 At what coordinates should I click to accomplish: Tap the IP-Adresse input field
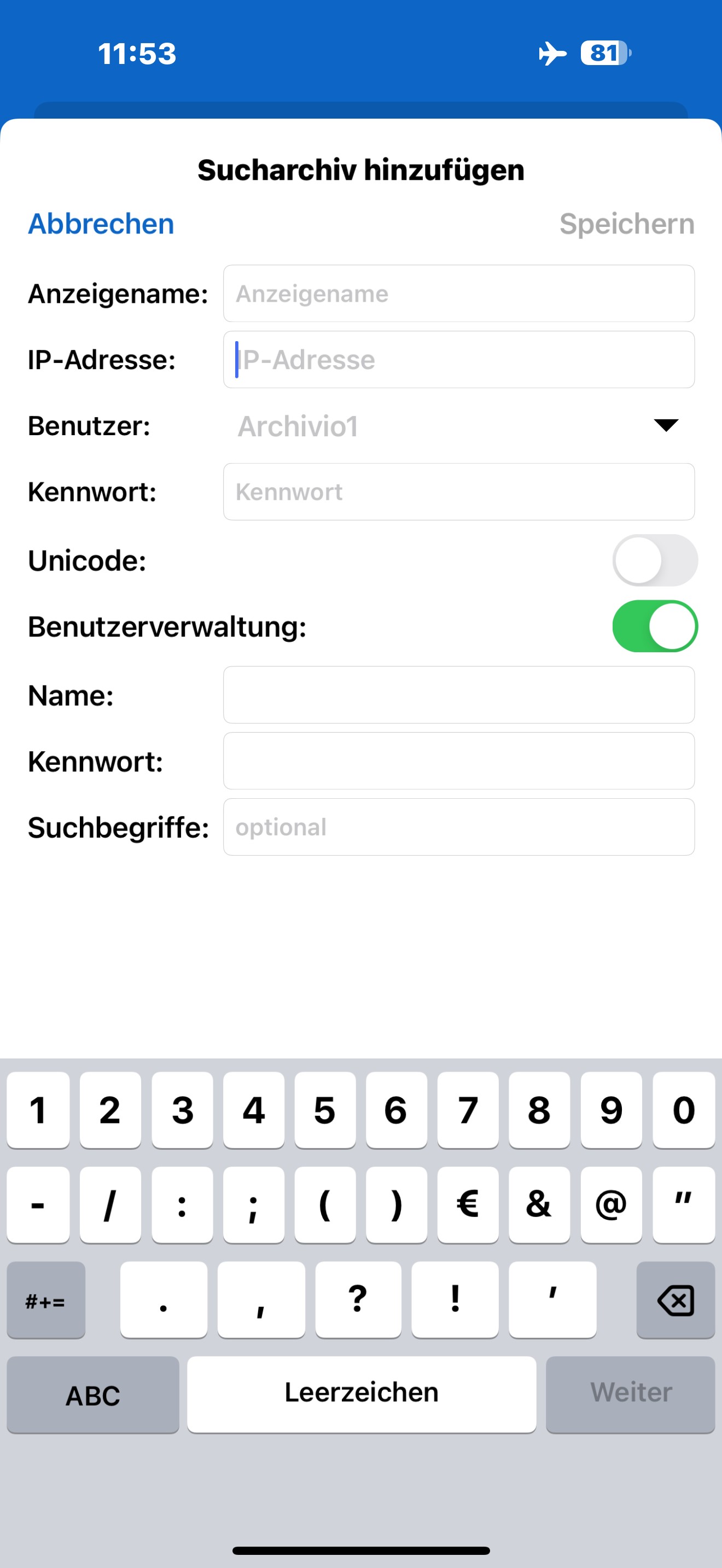click(458, 360)
